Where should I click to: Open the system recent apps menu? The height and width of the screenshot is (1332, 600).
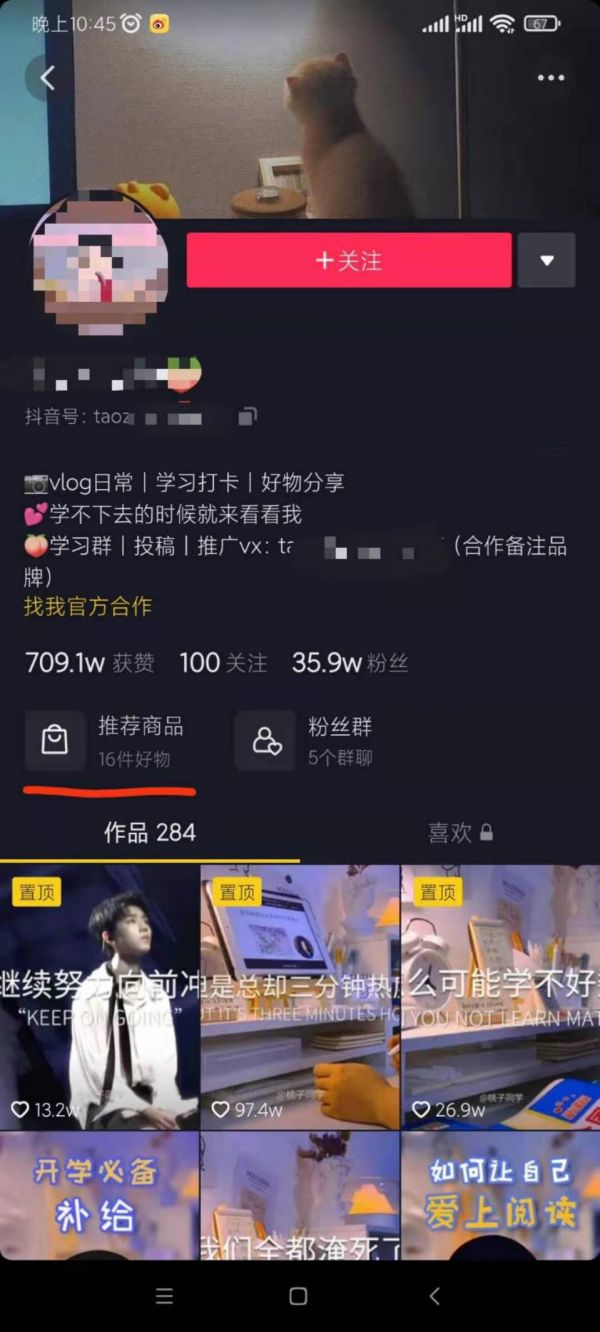[x=165, y=1296]
